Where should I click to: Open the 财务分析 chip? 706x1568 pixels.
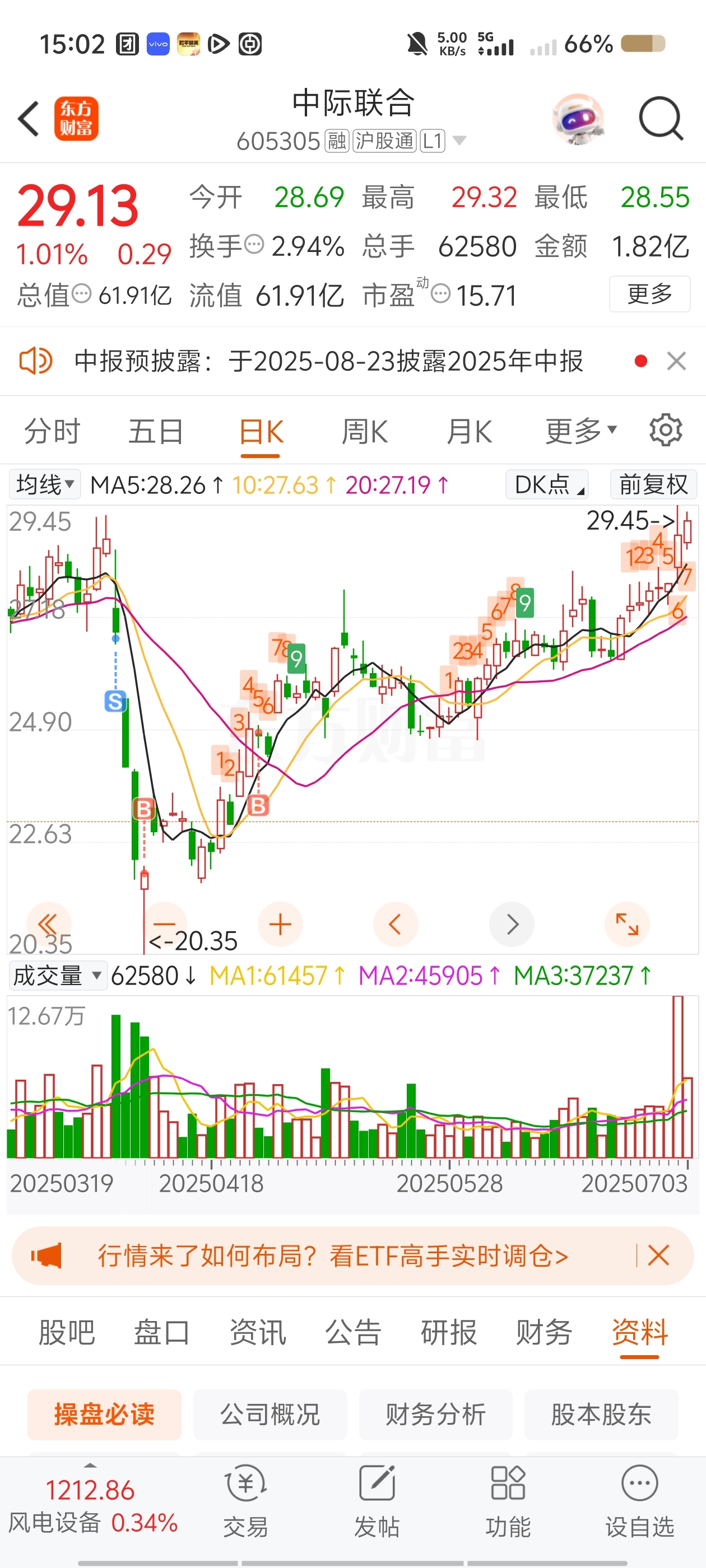coord(435,1415)
